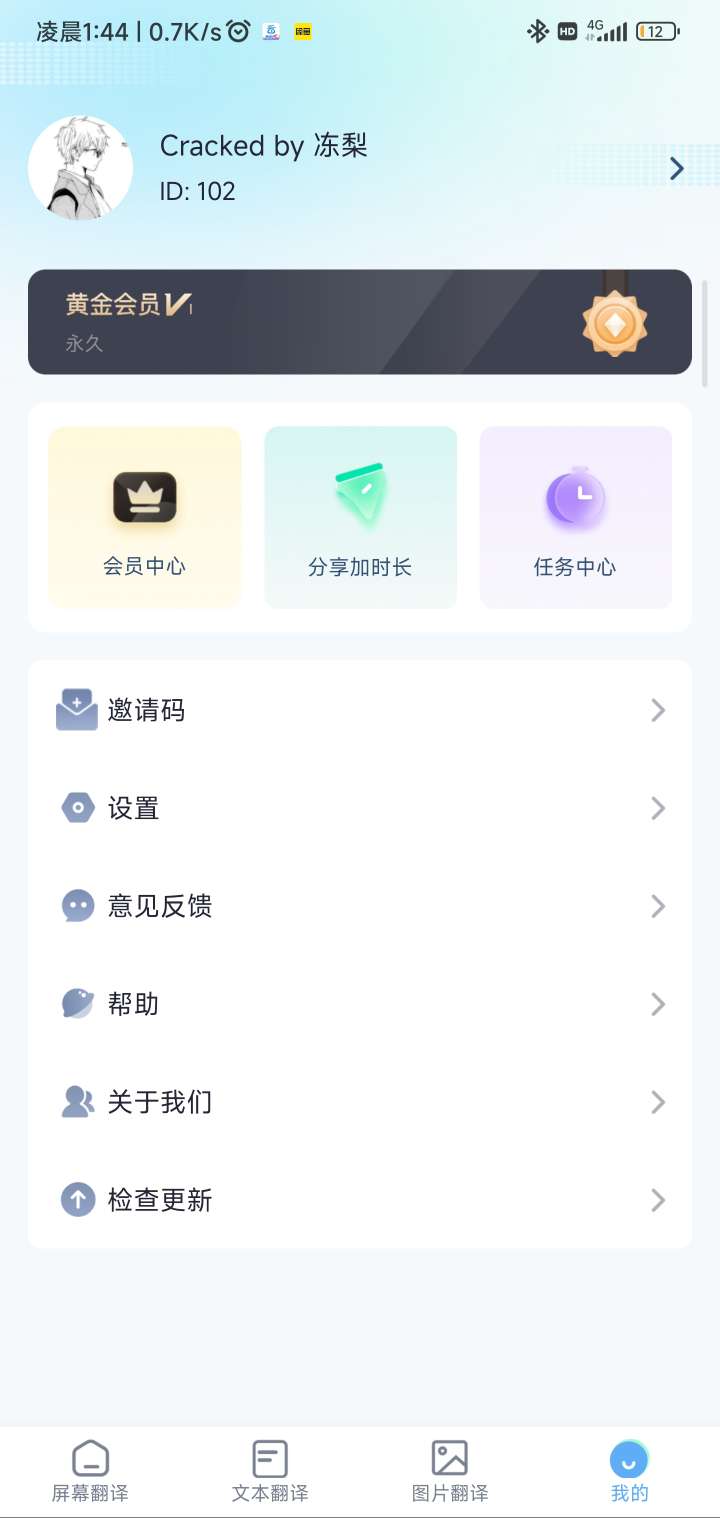Open 分享加时长 card
720x1518 pixels.
point(360,517)
